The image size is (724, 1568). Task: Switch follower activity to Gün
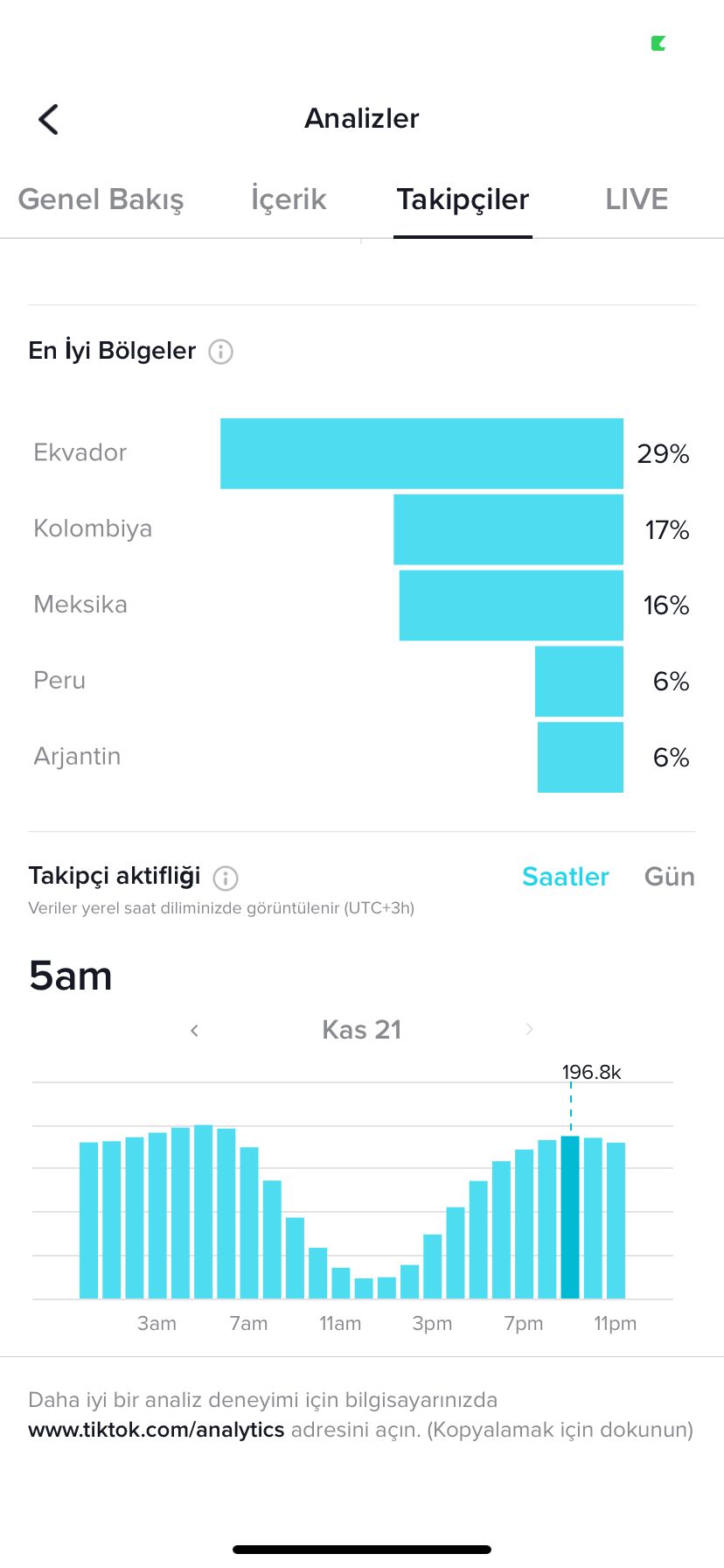[x=670, y=877]
